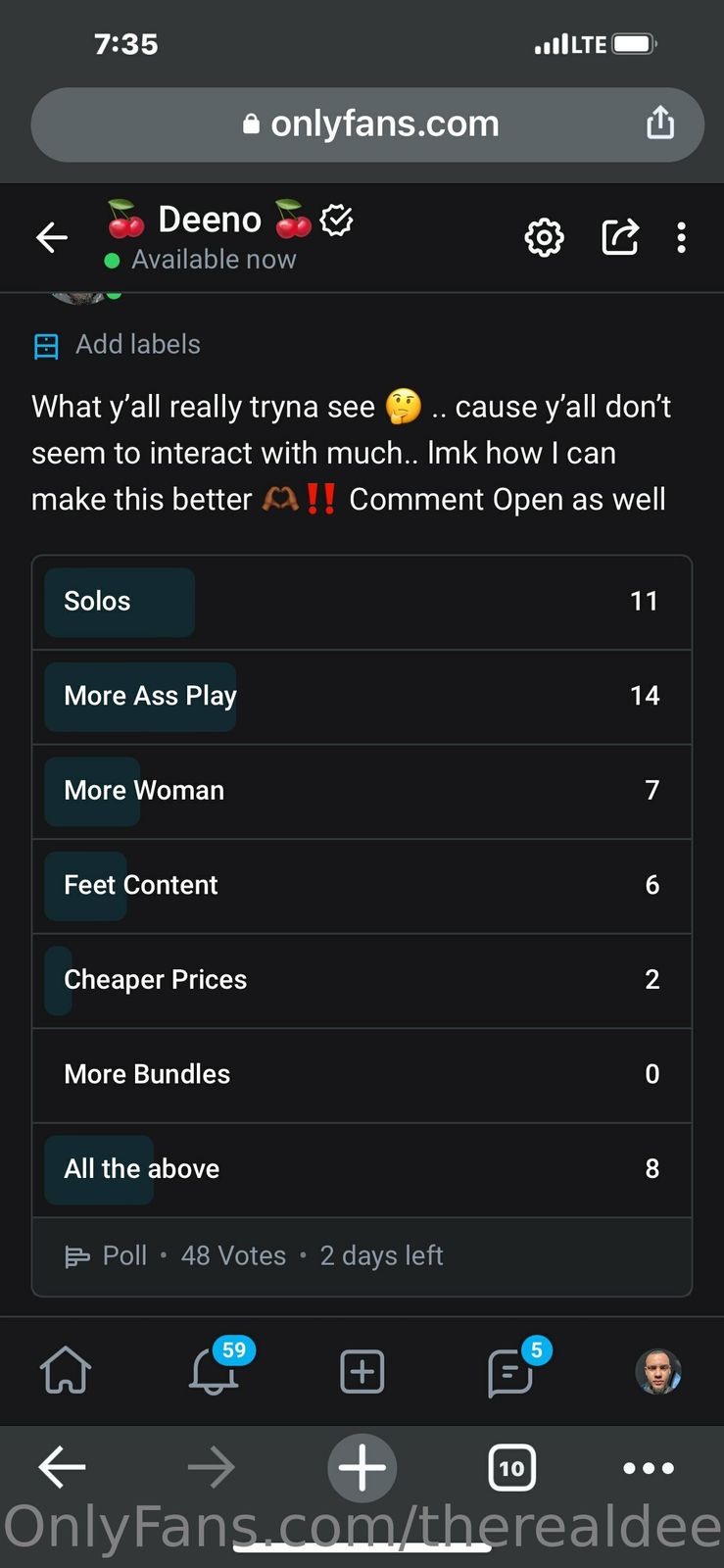The width and height of the screenshot is (724, 1568).
Task: Open the notifications bell with 59 alerts
Action: 214,1371
